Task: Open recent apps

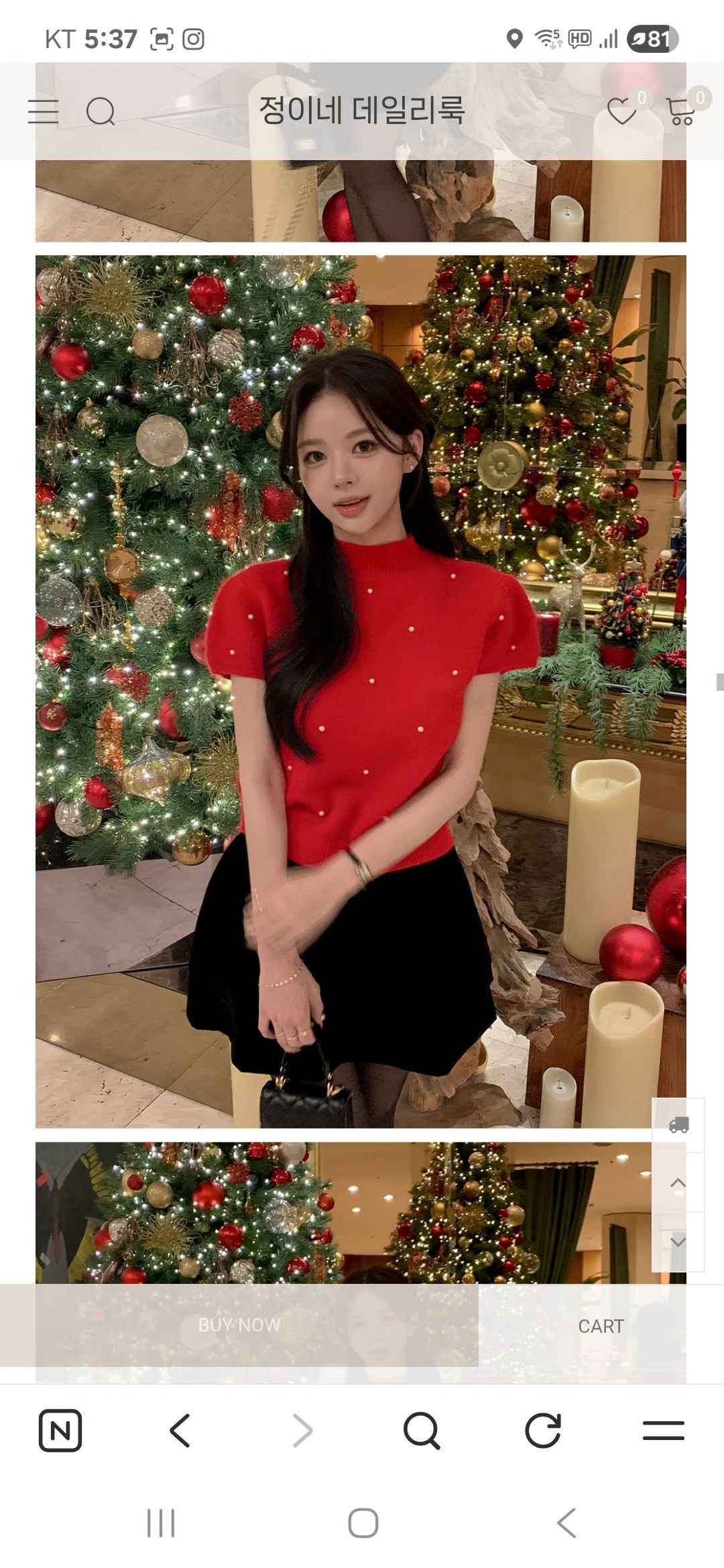Action: 161,1523
